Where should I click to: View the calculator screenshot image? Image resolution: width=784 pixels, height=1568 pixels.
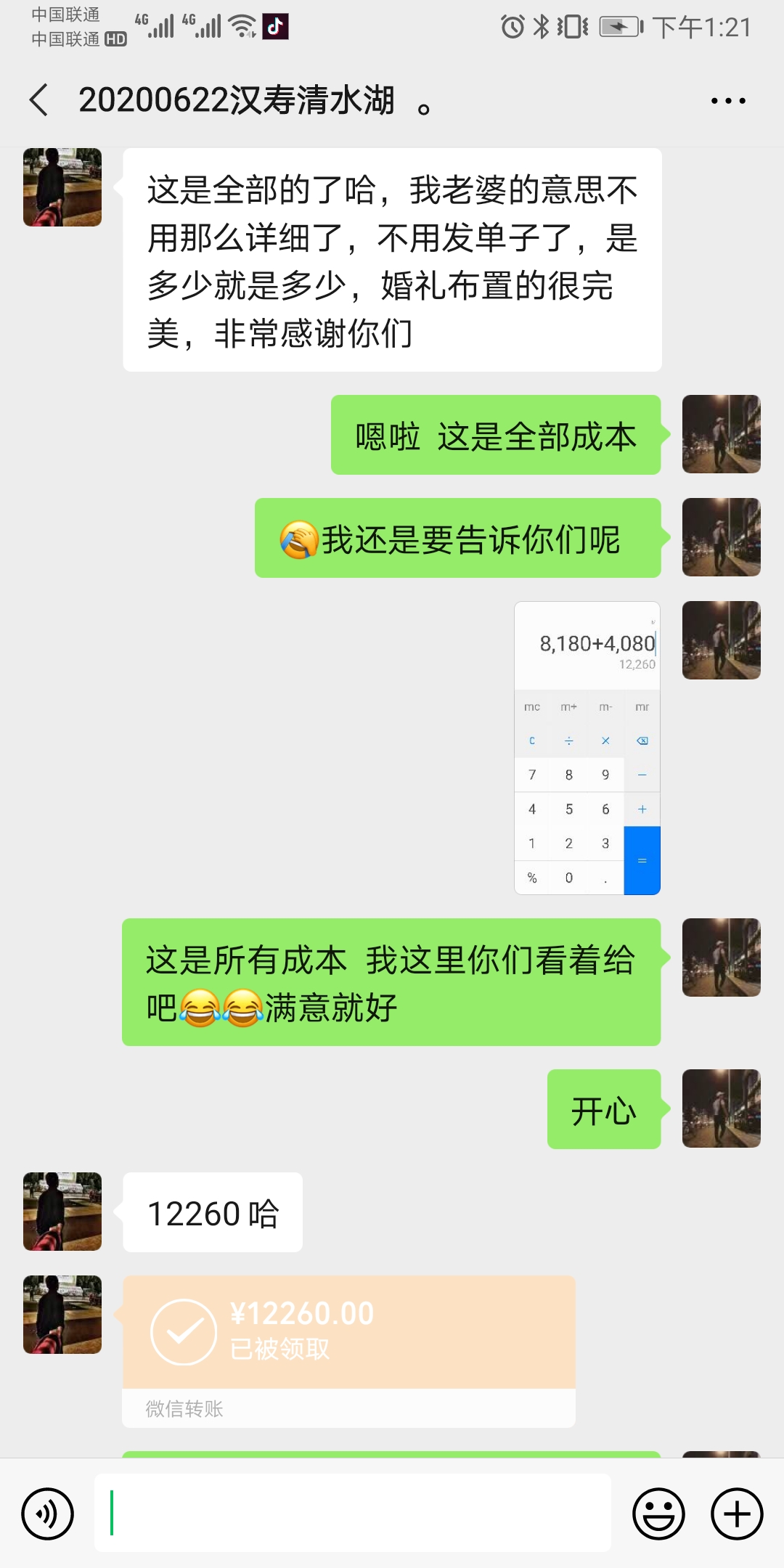tap(587, 748)
